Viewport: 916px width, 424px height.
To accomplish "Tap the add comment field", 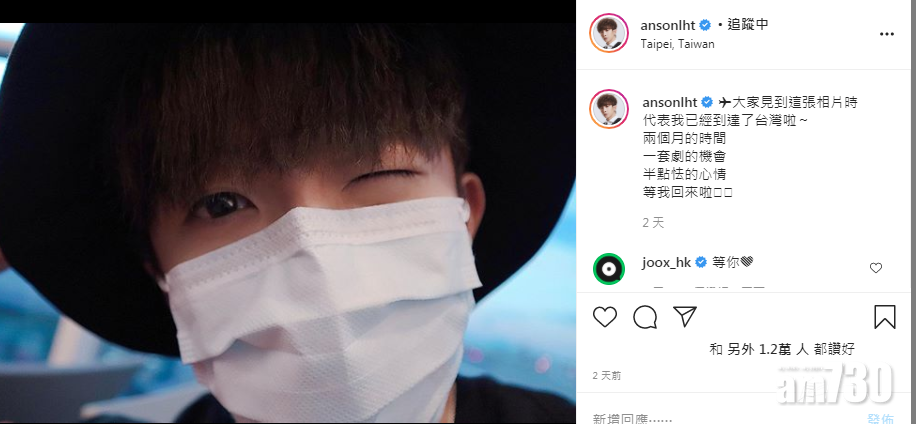I will pyautogui.click(x=700, y=418).
